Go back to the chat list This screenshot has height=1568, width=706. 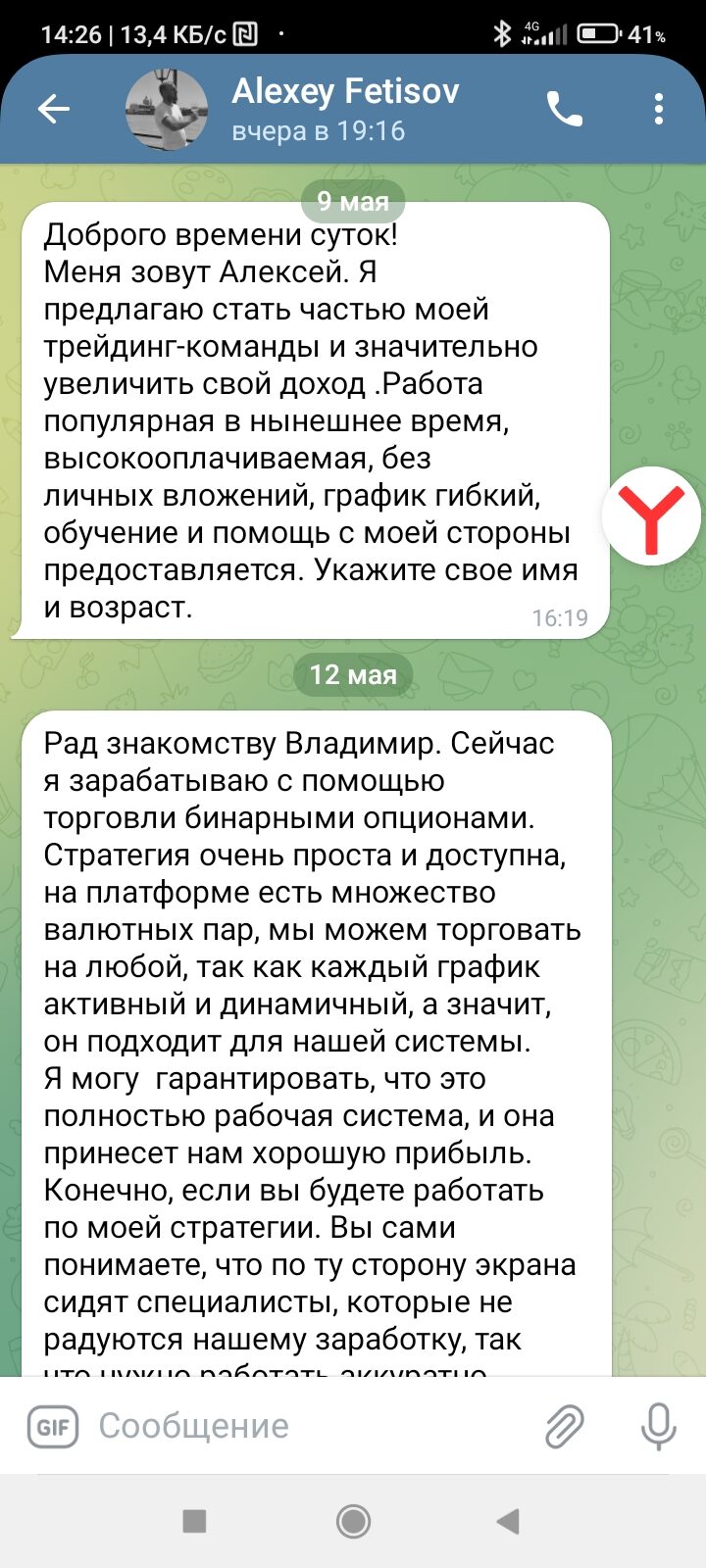tap(54, 109)
